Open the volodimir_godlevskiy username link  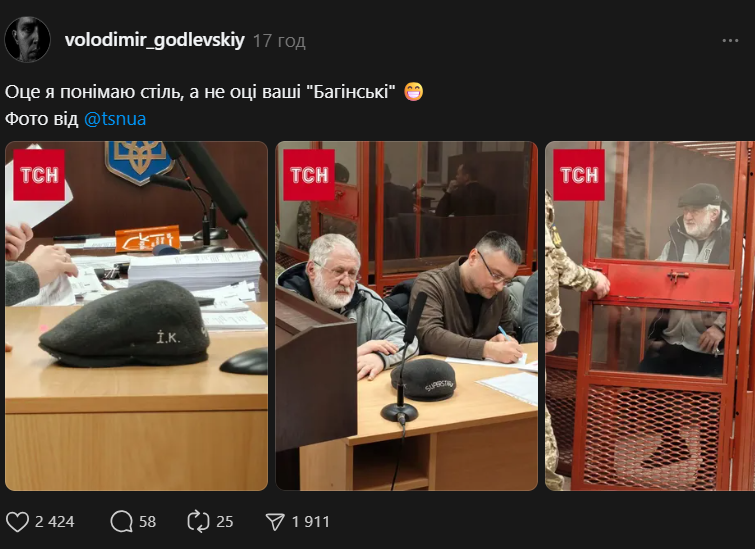click(154, 40)
